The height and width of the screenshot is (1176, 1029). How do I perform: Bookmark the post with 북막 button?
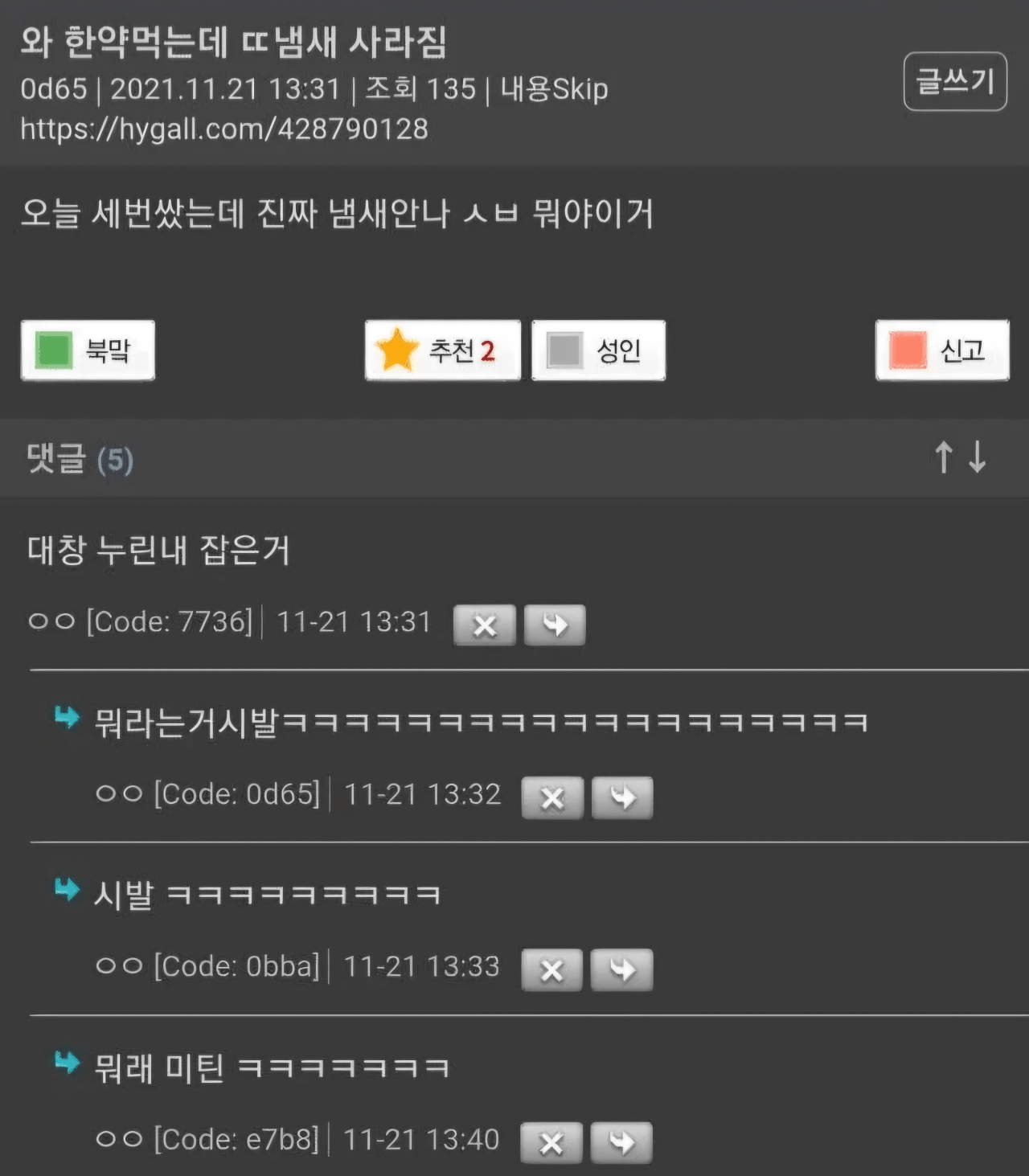(x=88, y=350)
